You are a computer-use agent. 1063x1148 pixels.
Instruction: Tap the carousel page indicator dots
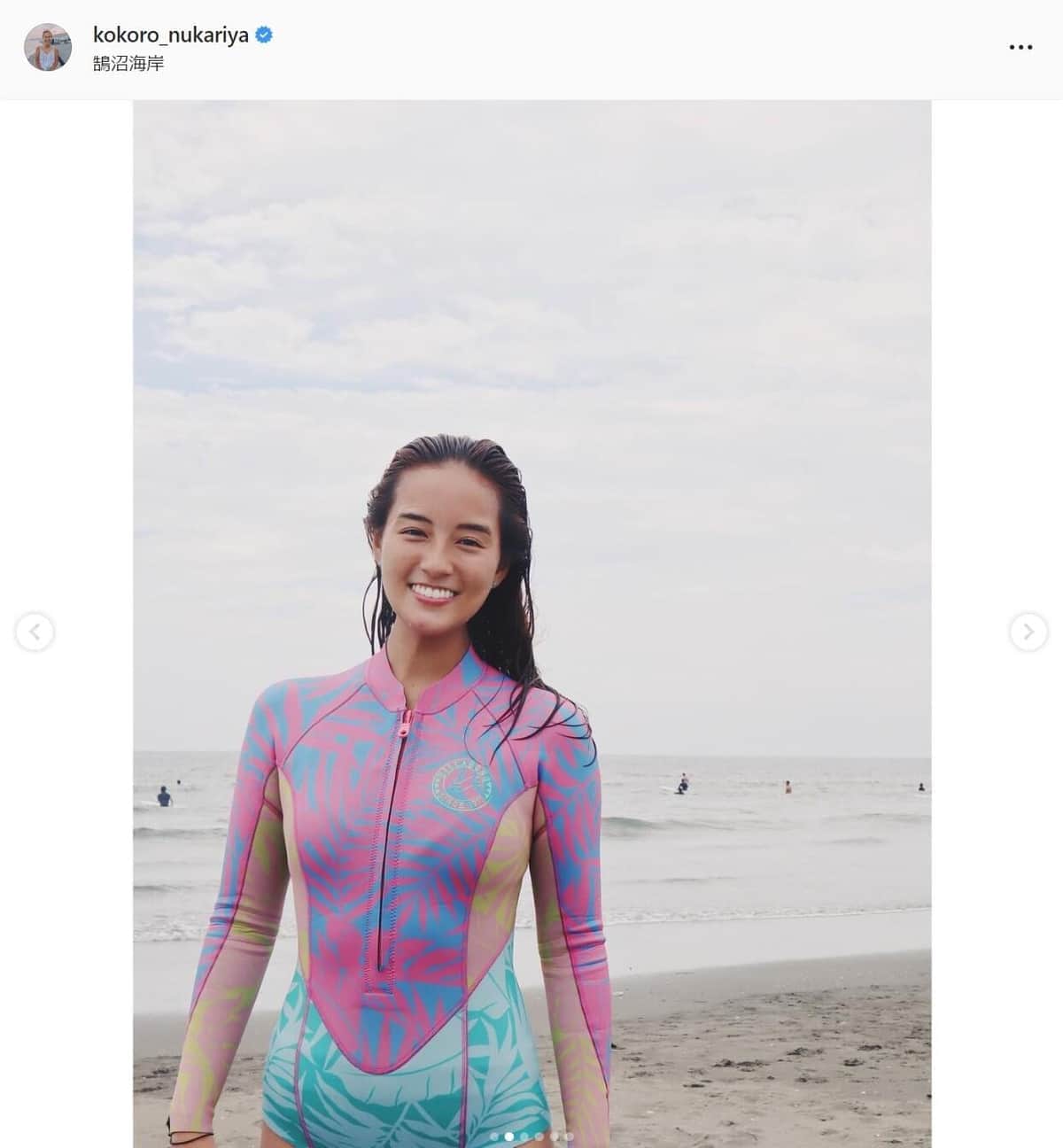(531, 1136)
